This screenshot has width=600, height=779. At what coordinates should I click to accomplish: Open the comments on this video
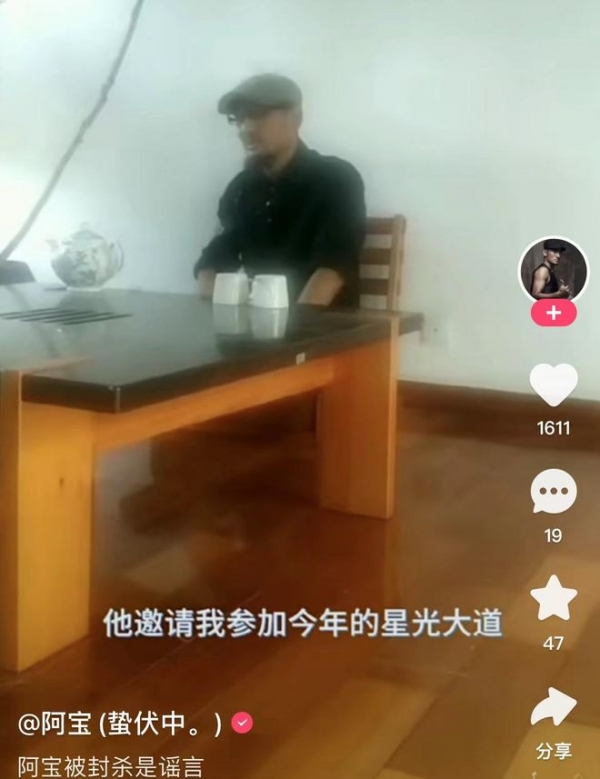pos(553,492)
